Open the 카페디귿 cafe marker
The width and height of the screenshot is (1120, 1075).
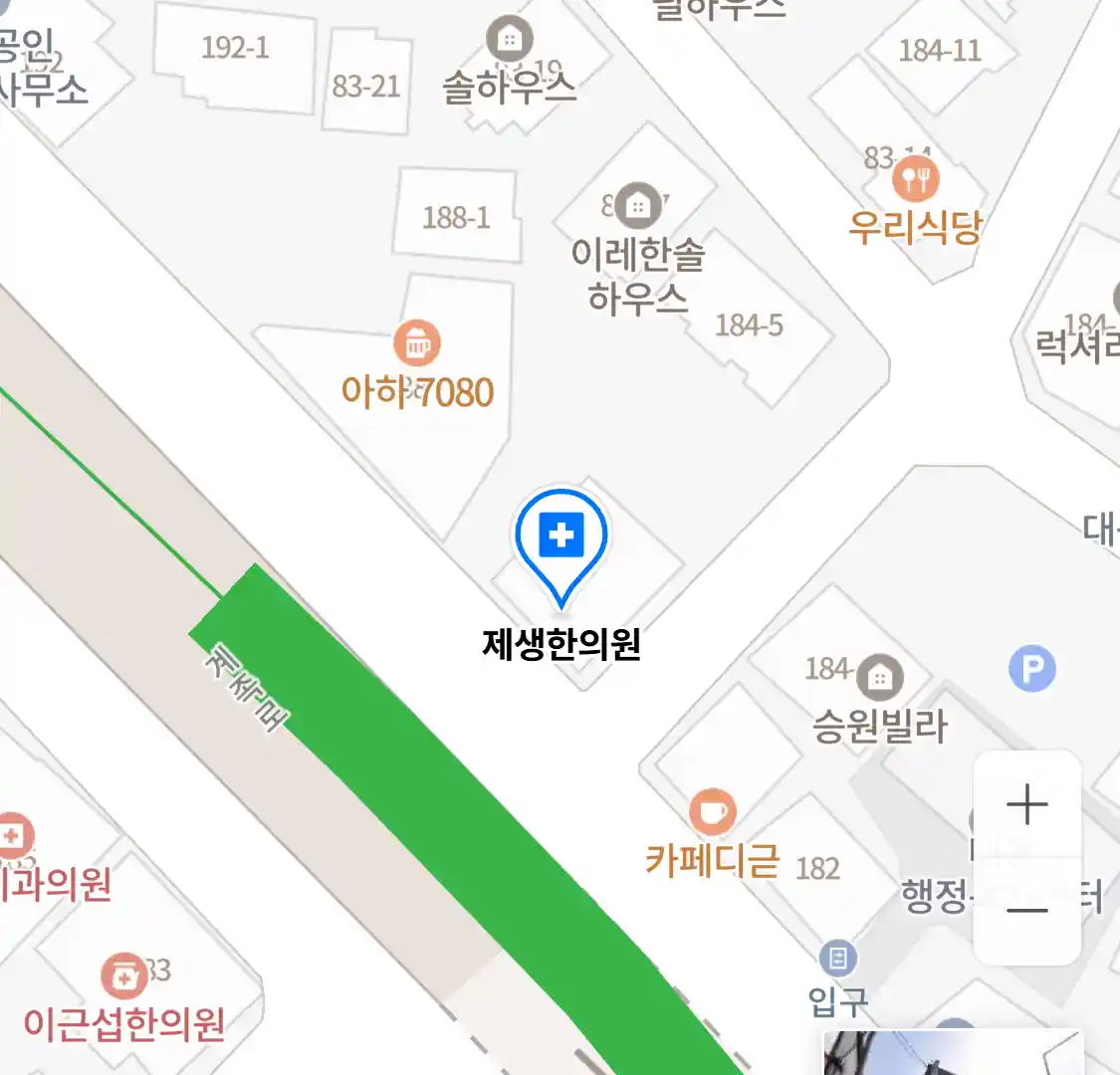712,812
